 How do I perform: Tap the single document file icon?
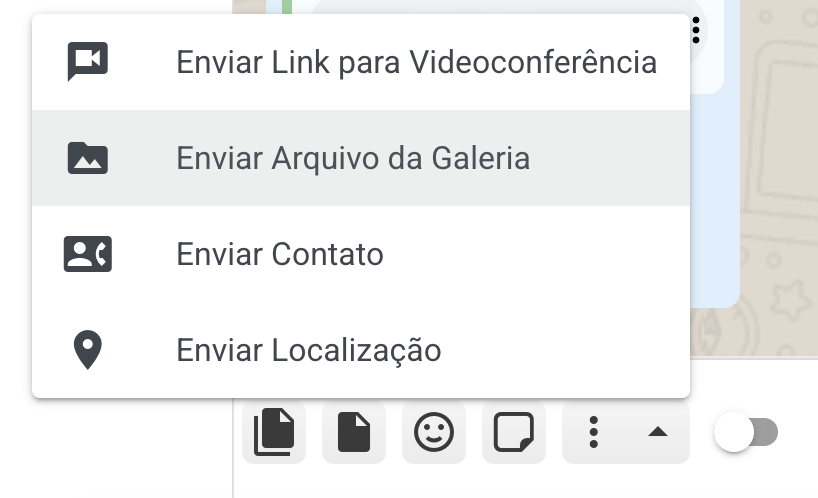click(354, 433)
